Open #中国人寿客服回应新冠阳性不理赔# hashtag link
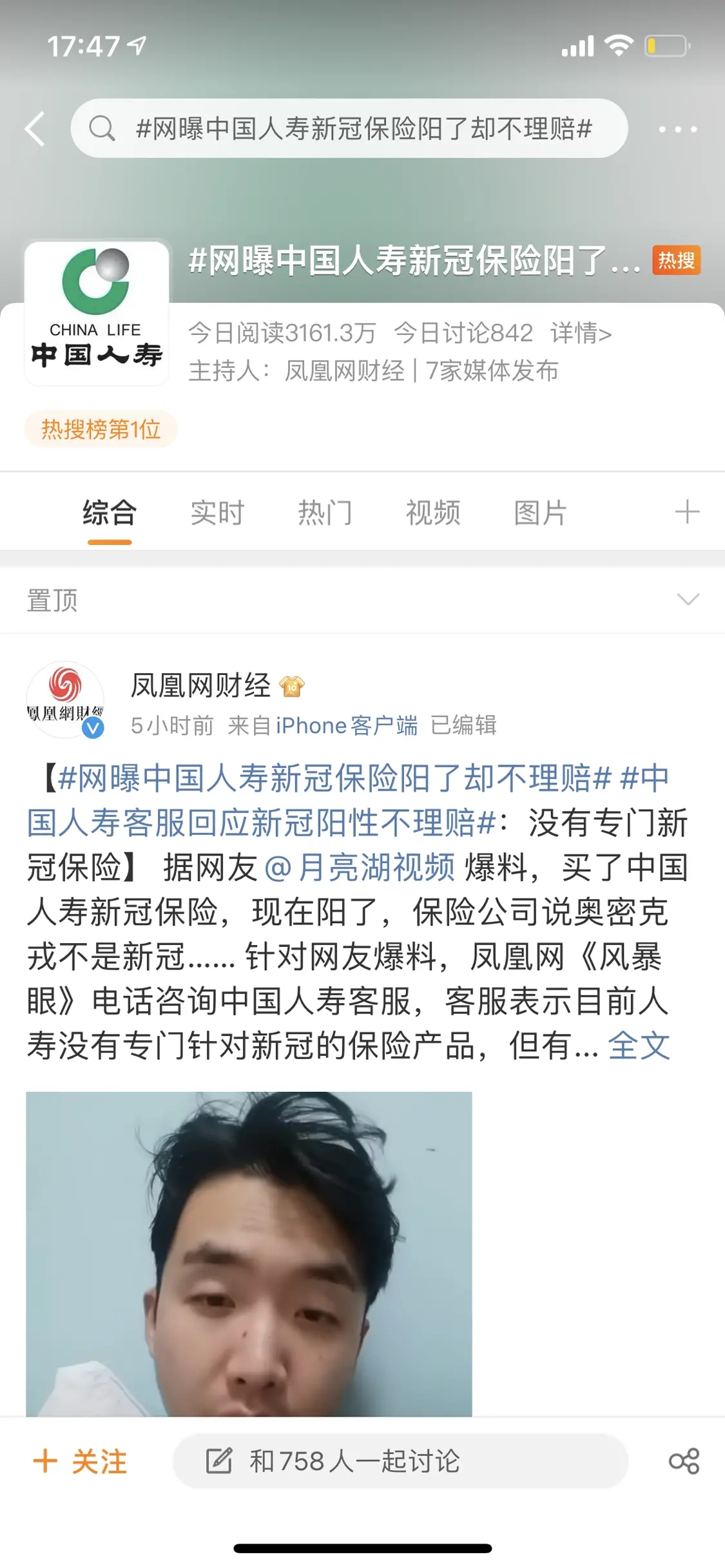Image resolution: width=725 pixels, height=1568 pixels. pyautogui.click(x=258, y=823)
